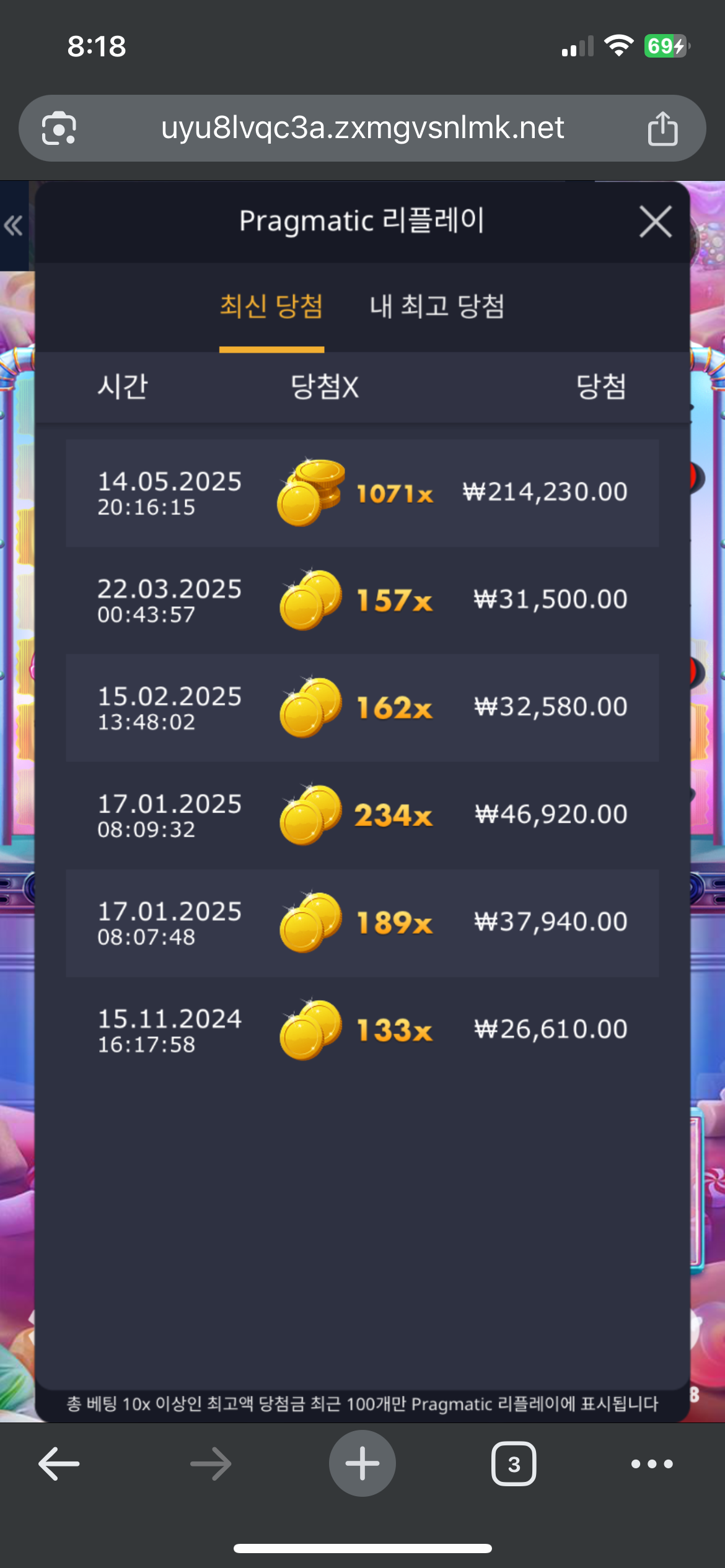Viewport: 725px width, 1568px height.
Task: Open the 234x replay from 17.01.2025
Action: tap(362, 815)
